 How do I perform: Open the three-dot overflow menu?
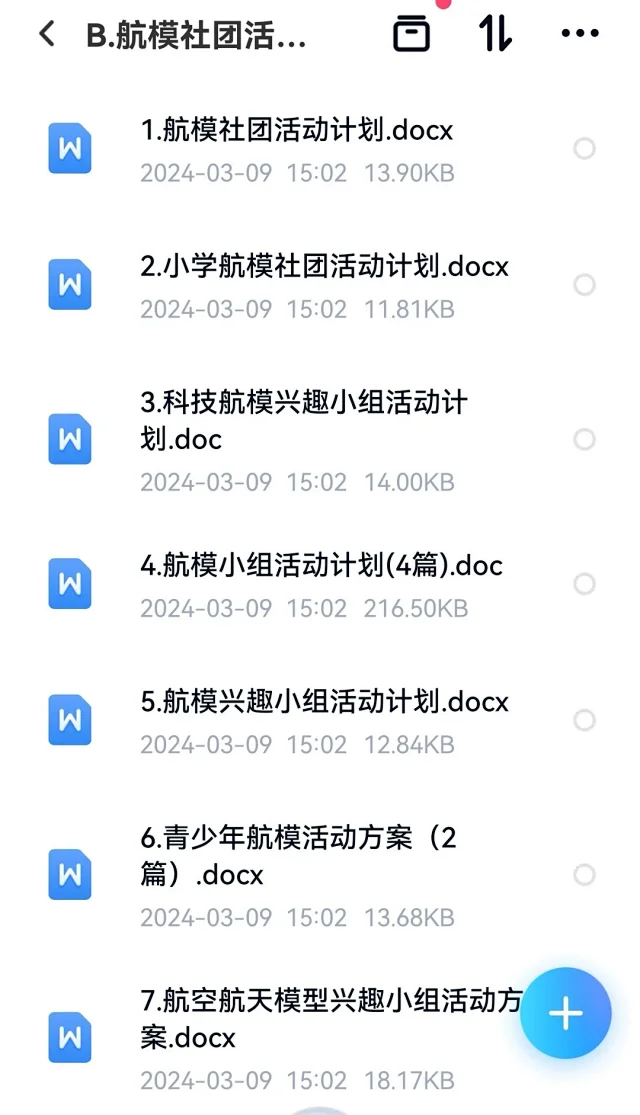tap(580, 33)
